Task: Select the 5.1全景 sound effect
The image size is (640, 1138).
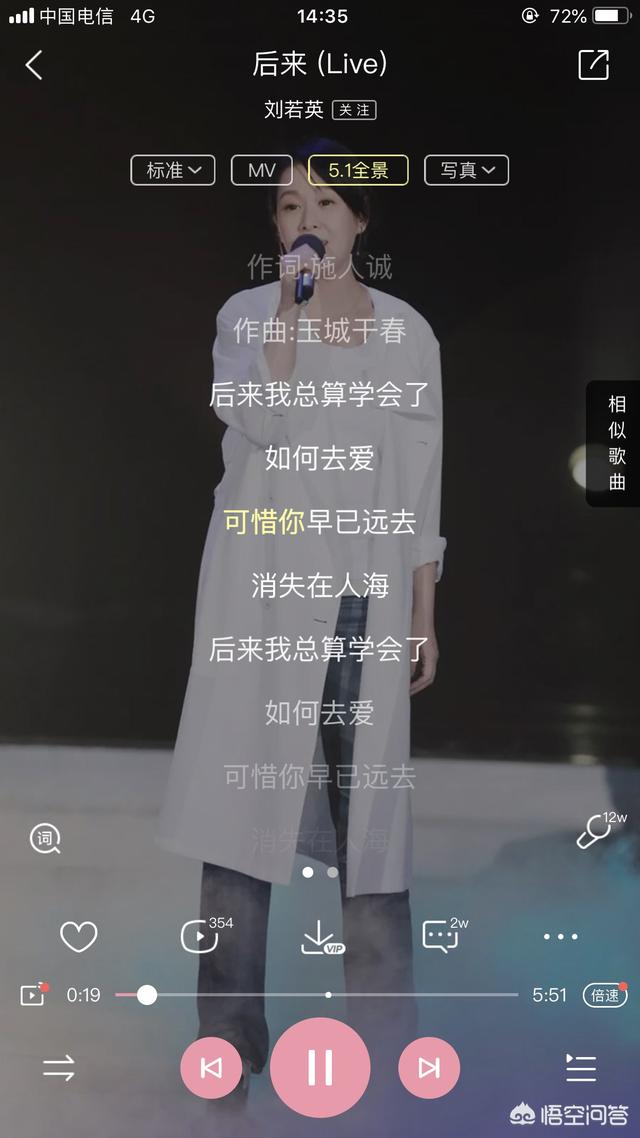Action: coord(358,171)
